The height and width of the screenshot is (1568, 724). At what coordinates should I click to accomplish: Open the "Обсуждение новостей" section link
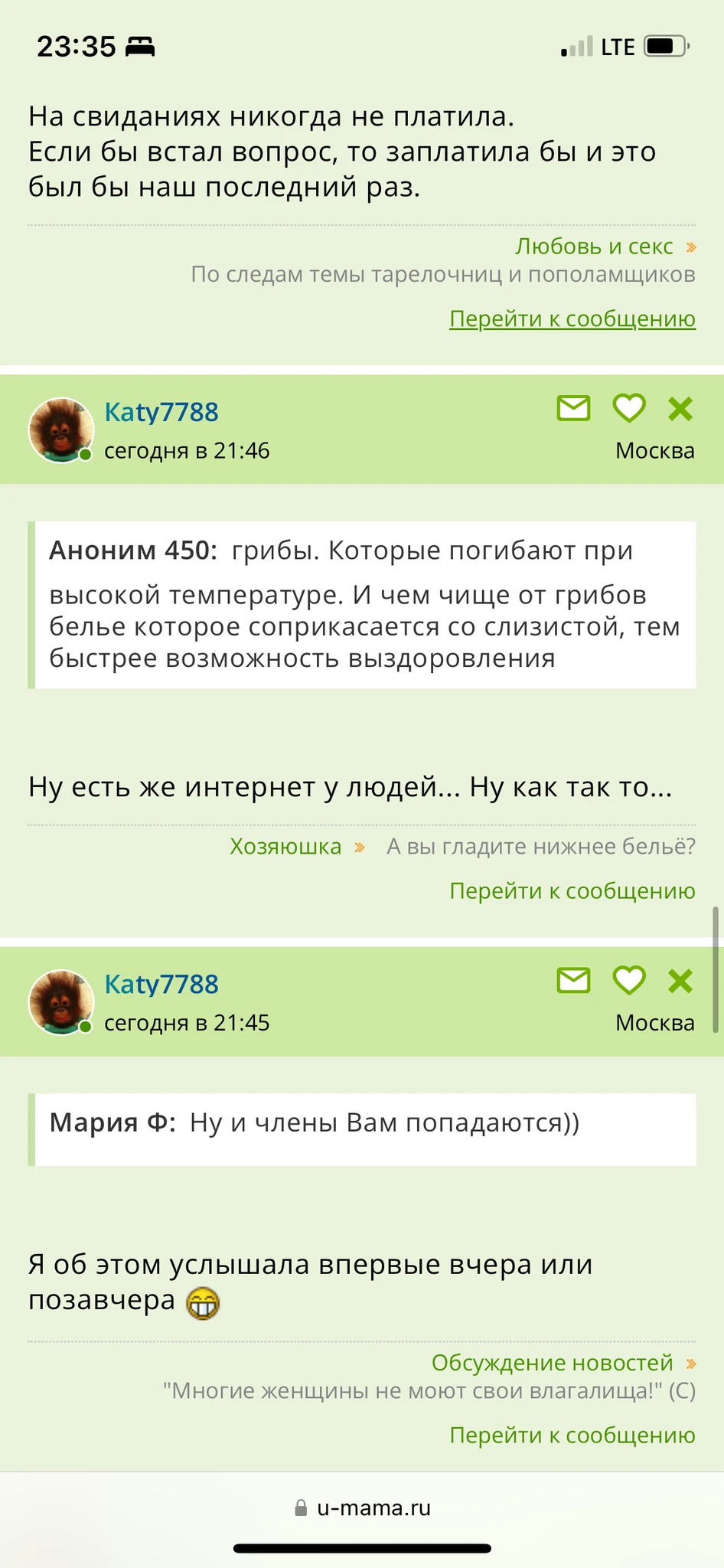pyautogui.click(x=553, y=1363)
